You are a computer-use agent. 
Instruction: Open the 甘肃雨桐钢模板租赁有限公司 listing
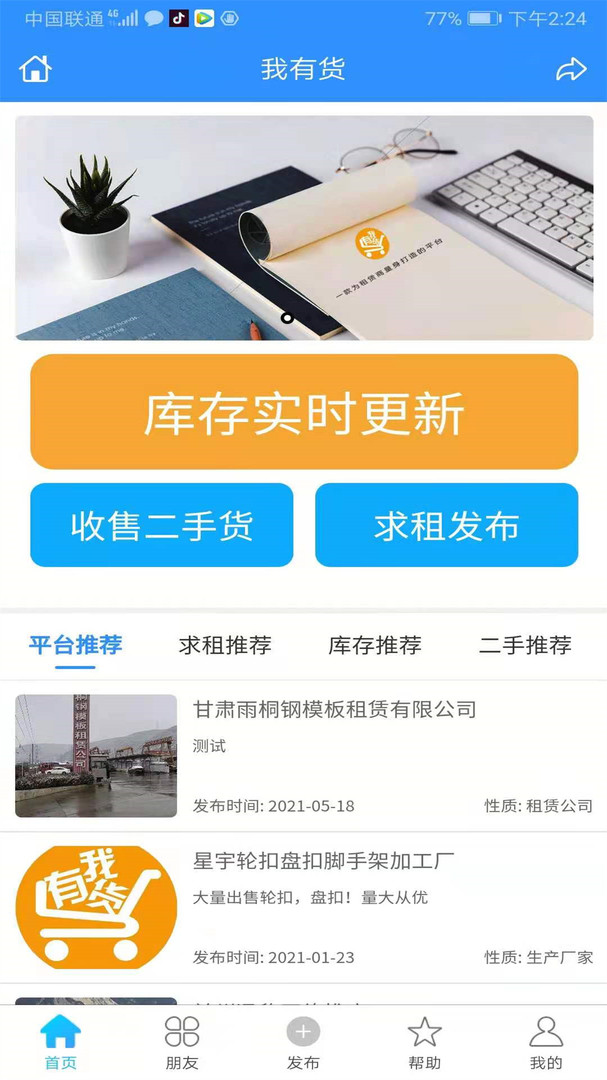tap(334, 710)
